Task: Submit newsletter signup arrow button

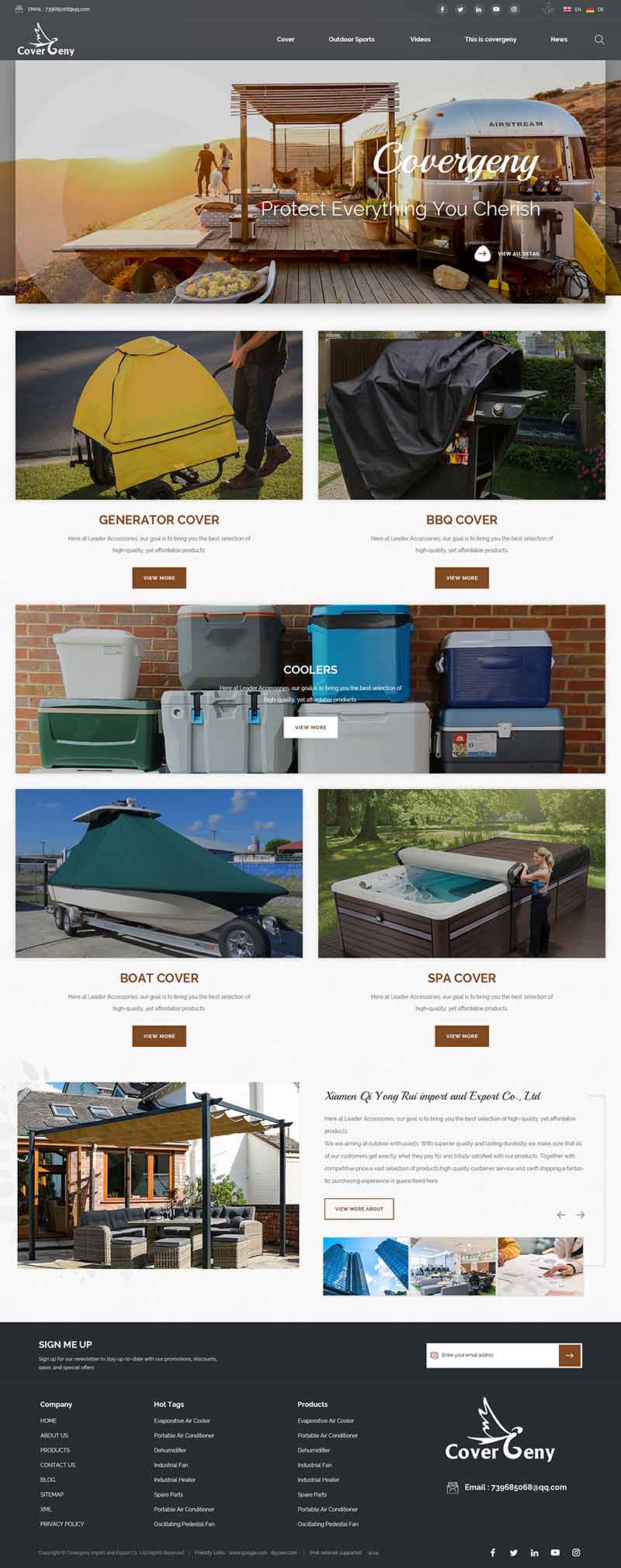Action: (570, 1355)
